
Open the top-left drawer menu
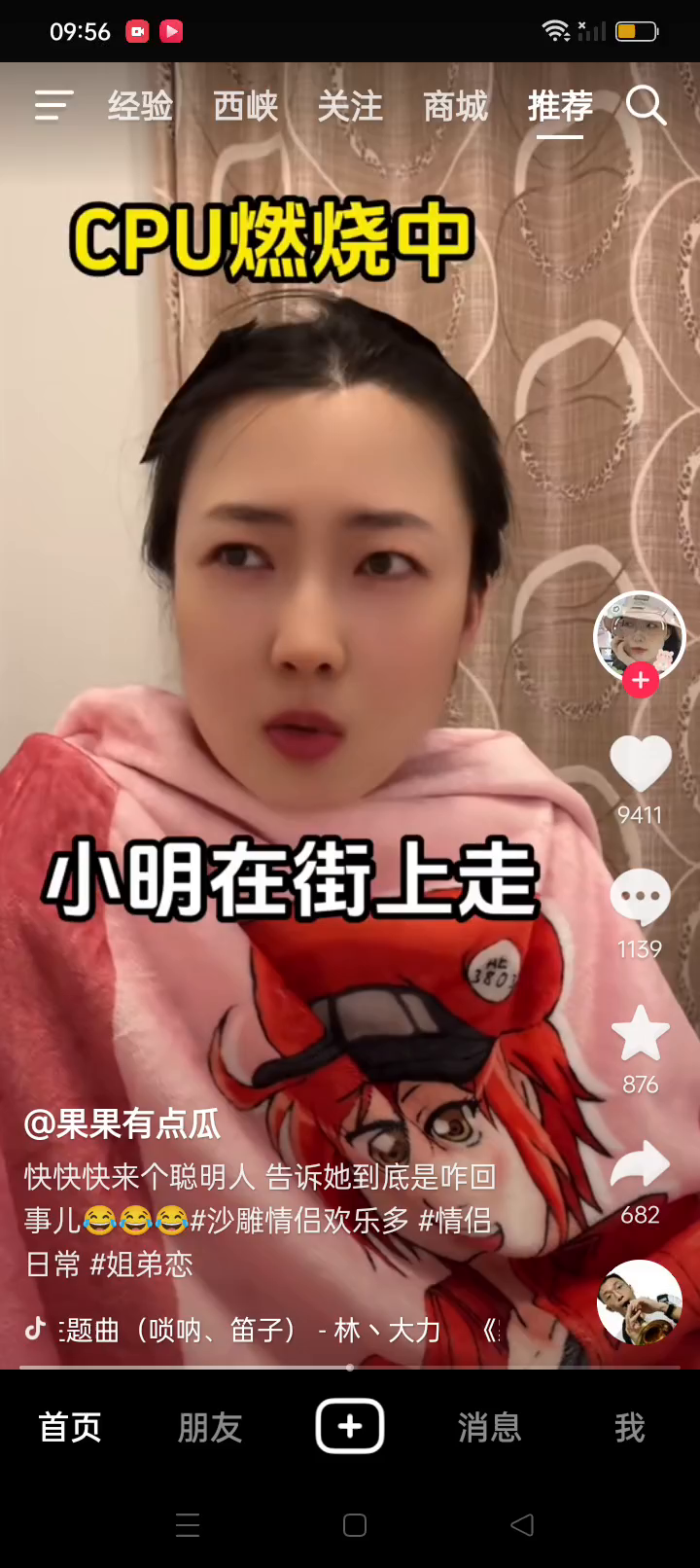pos(53,105)
